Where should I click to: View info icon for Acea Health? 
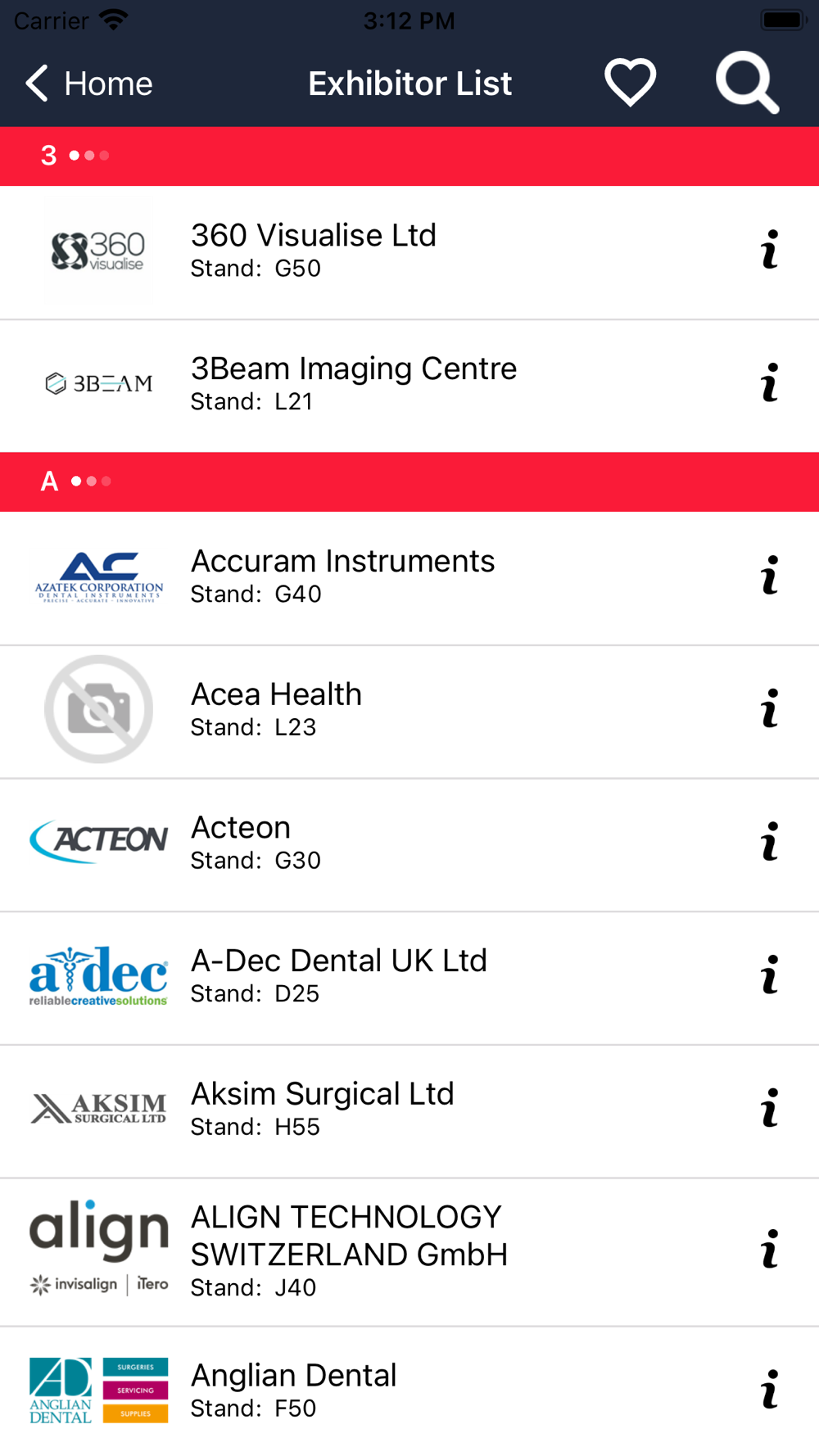coord(769,708)
